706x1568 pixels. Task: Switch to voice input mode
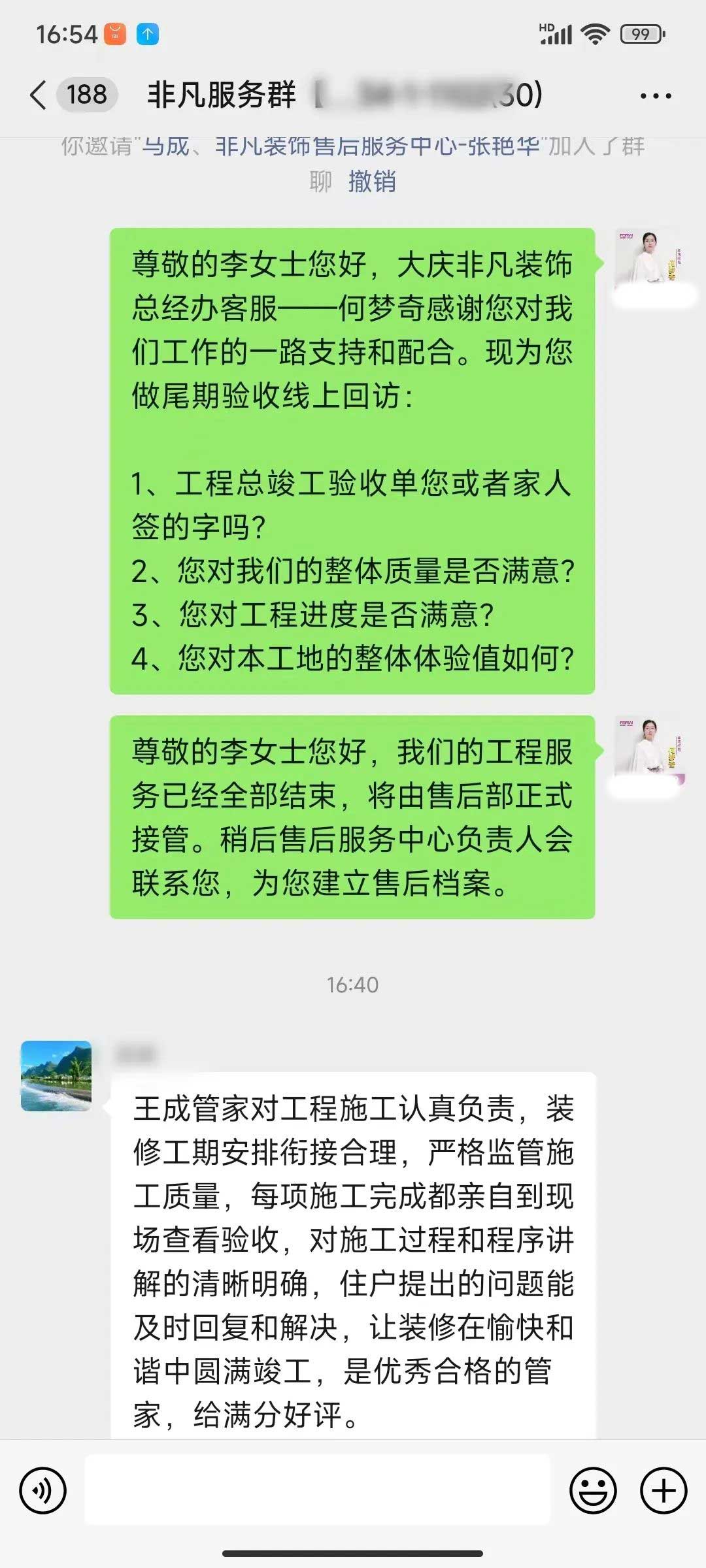43,1490
